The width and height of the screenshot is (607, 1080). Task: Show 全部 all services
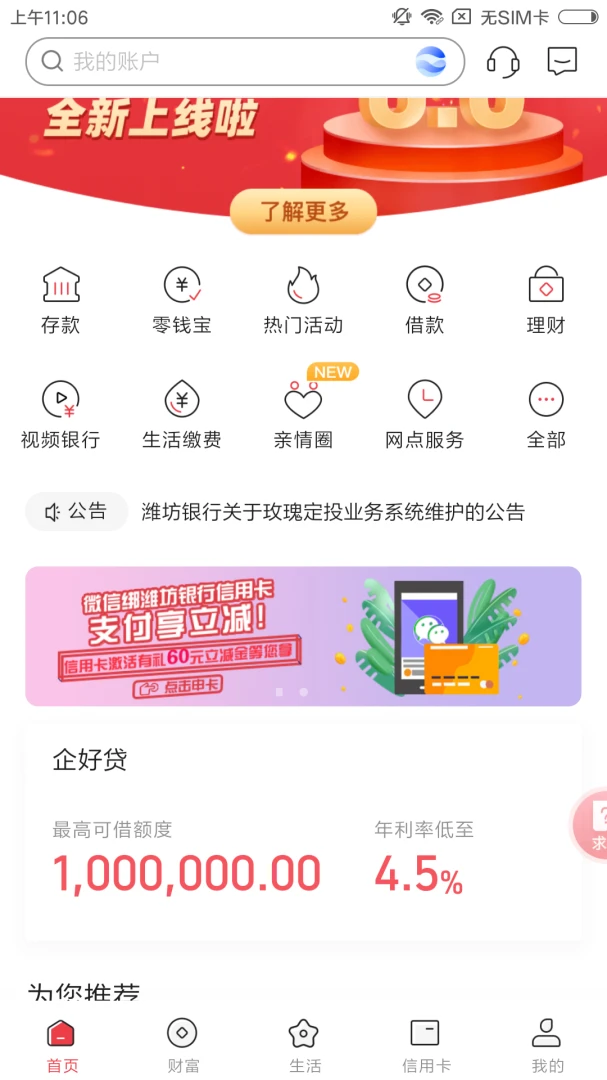pos(546,414)
